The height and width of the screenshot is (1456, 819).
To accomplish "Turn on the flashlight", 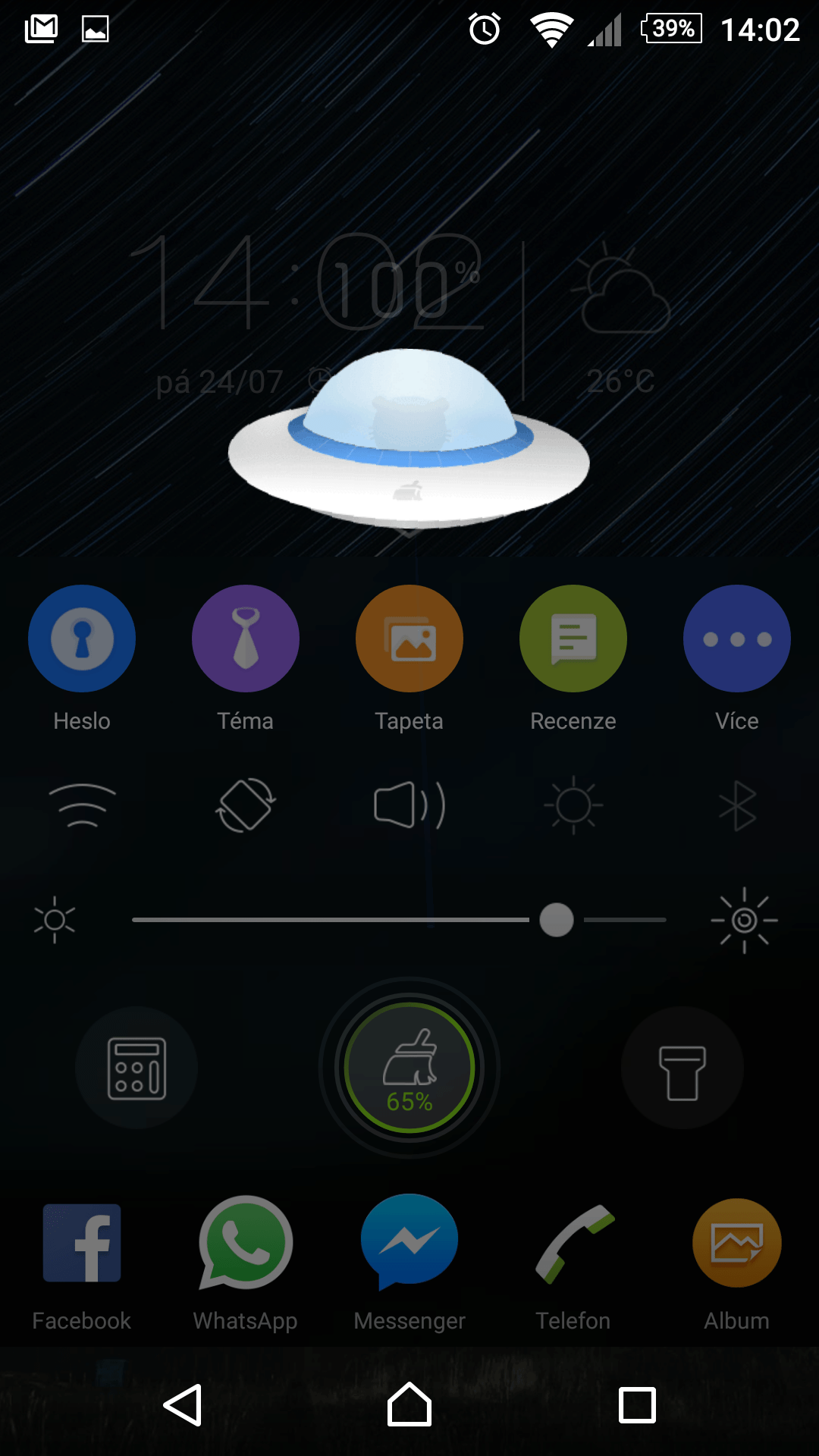I will click(x=682, y=1068).
